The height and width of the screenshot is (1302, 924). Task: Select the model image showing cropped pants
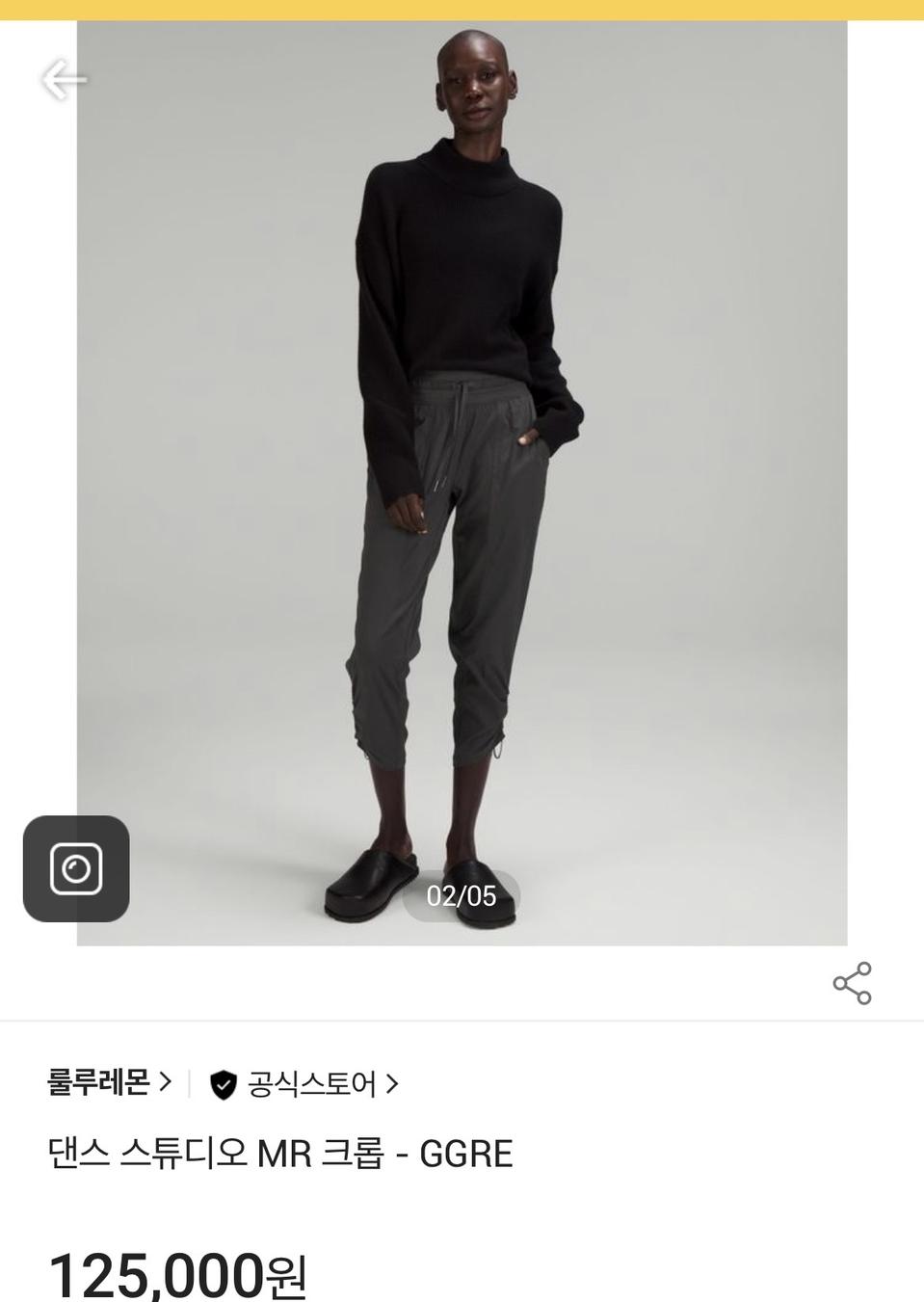[x=462, y=482]
